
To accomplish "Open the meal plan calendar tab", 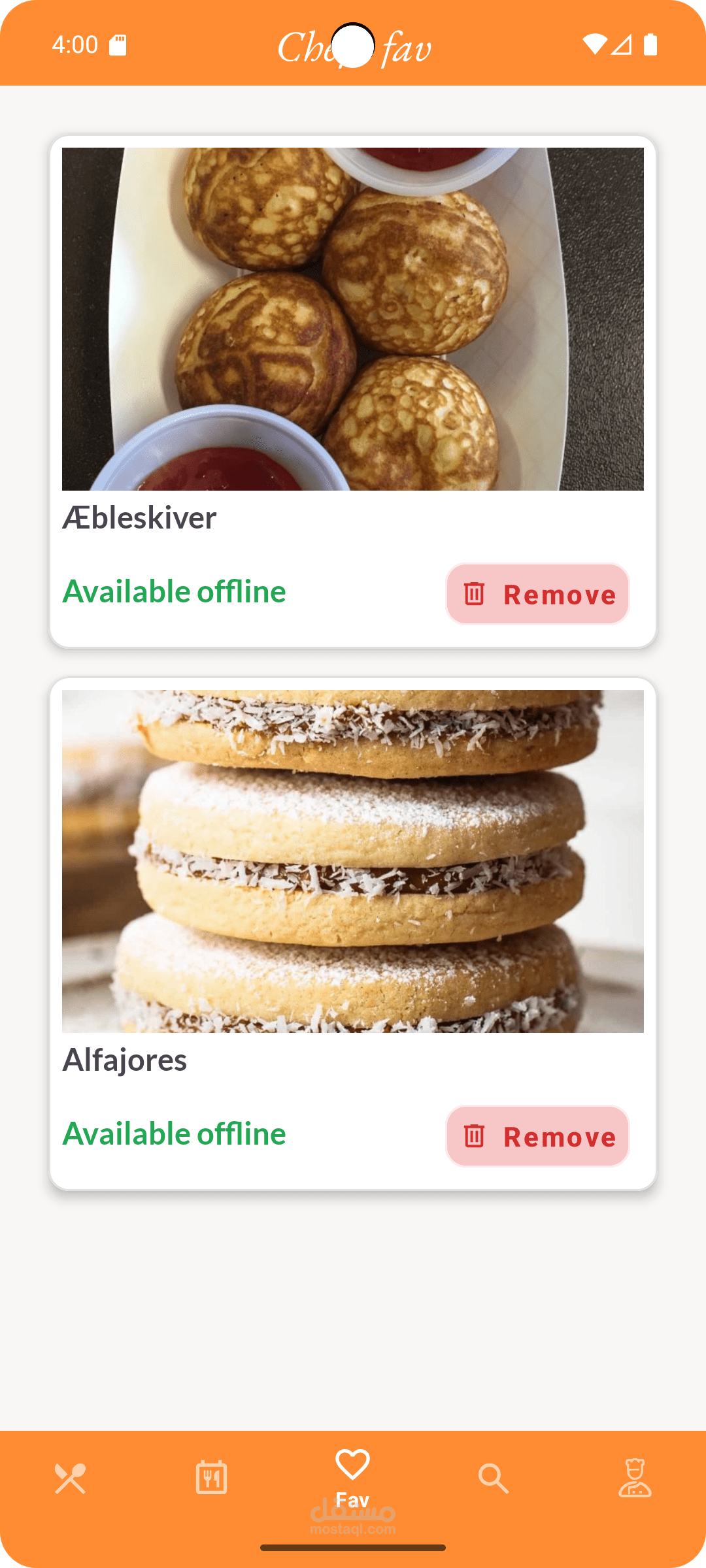I will 211,1478.
